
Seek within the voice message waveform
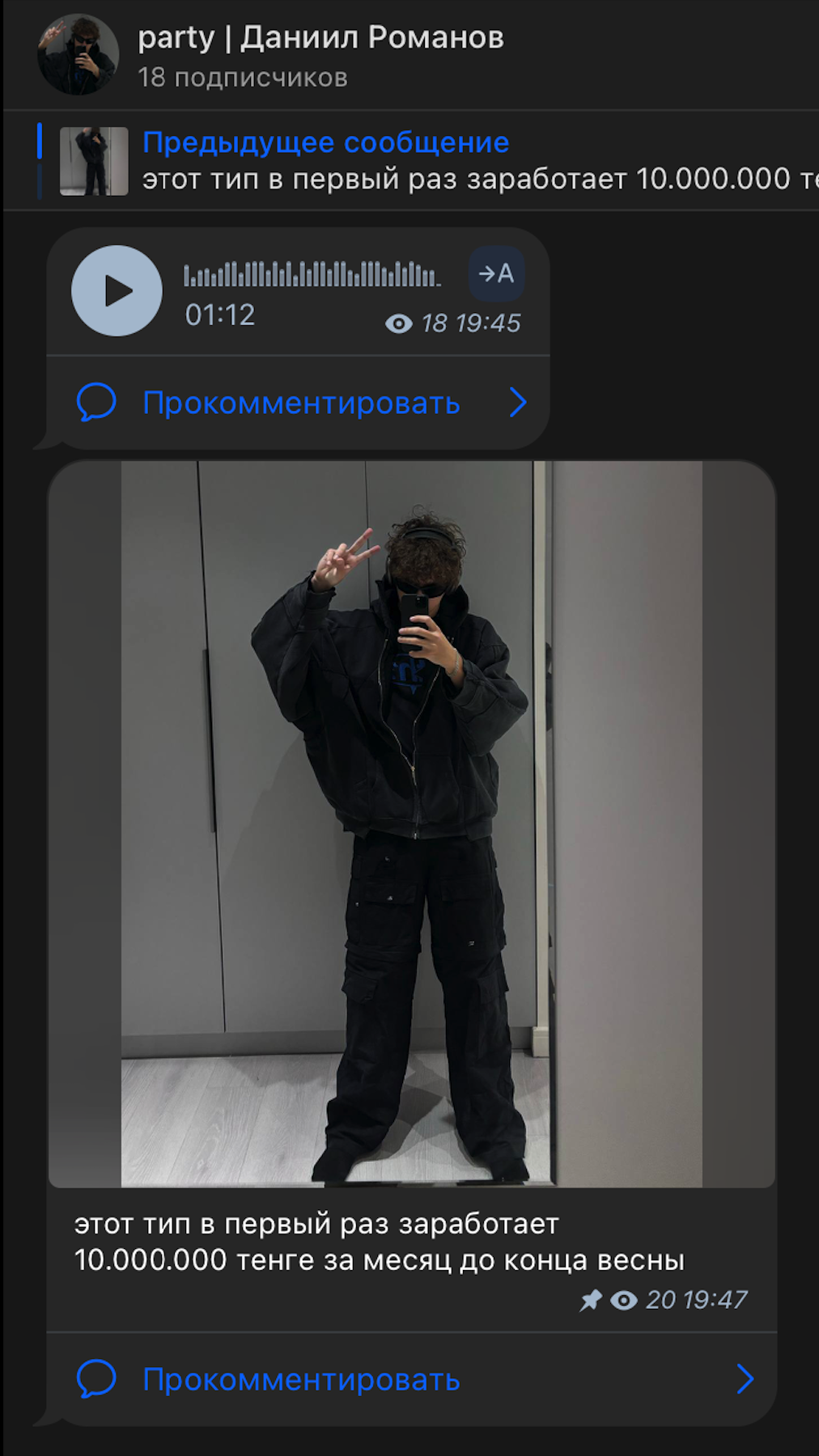pyautogui.click(x=312, y=274)
